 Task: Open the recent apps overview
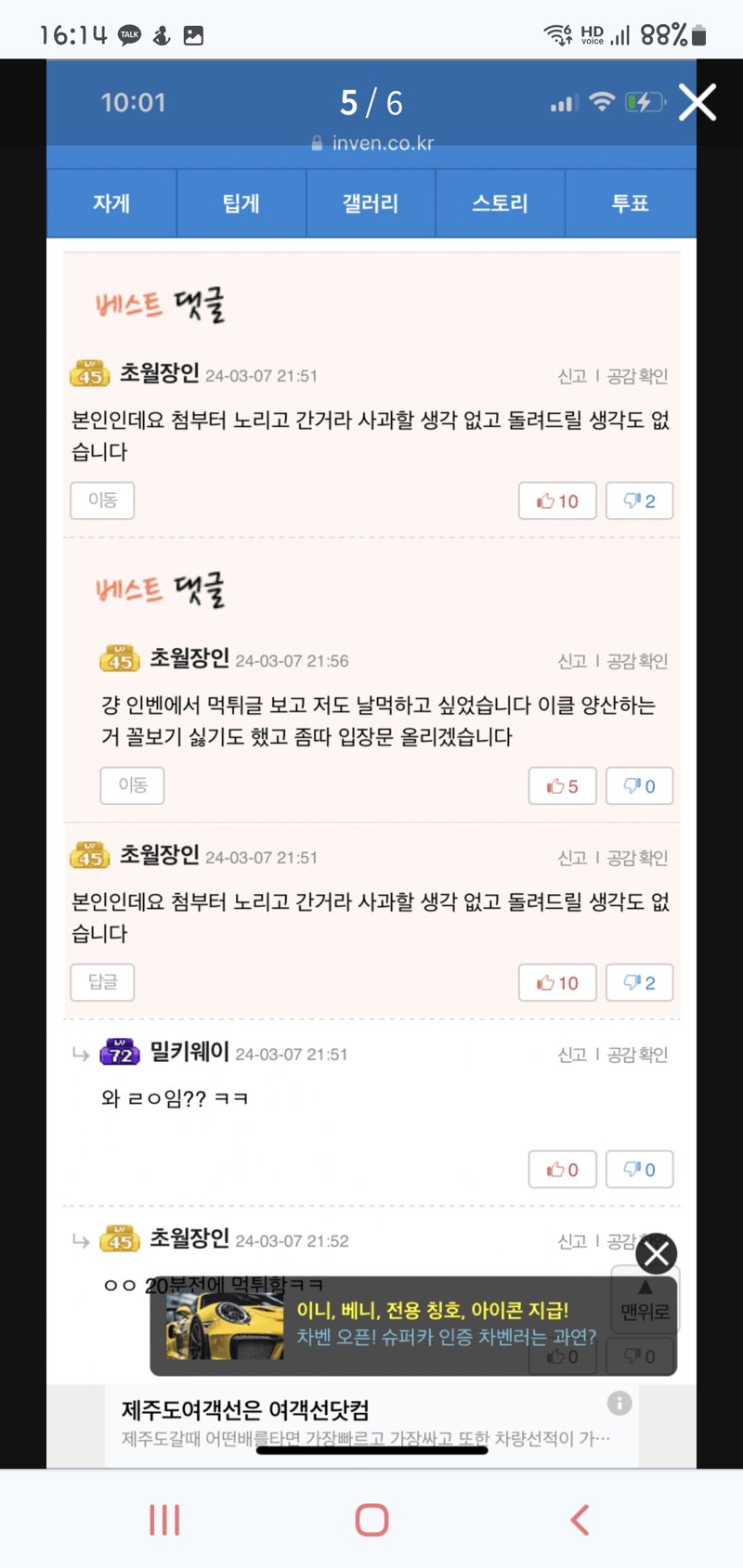[x=164, y=1520]
